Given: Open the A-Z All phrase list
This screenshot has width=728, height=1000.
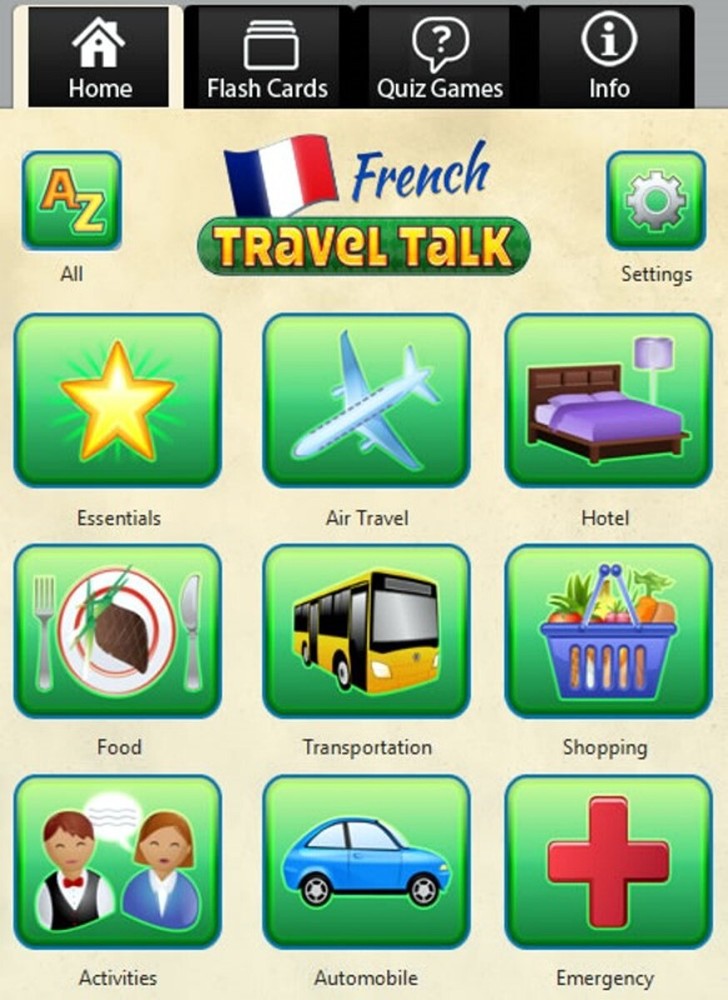Looking at the screenshot, I should click(70, 200).
